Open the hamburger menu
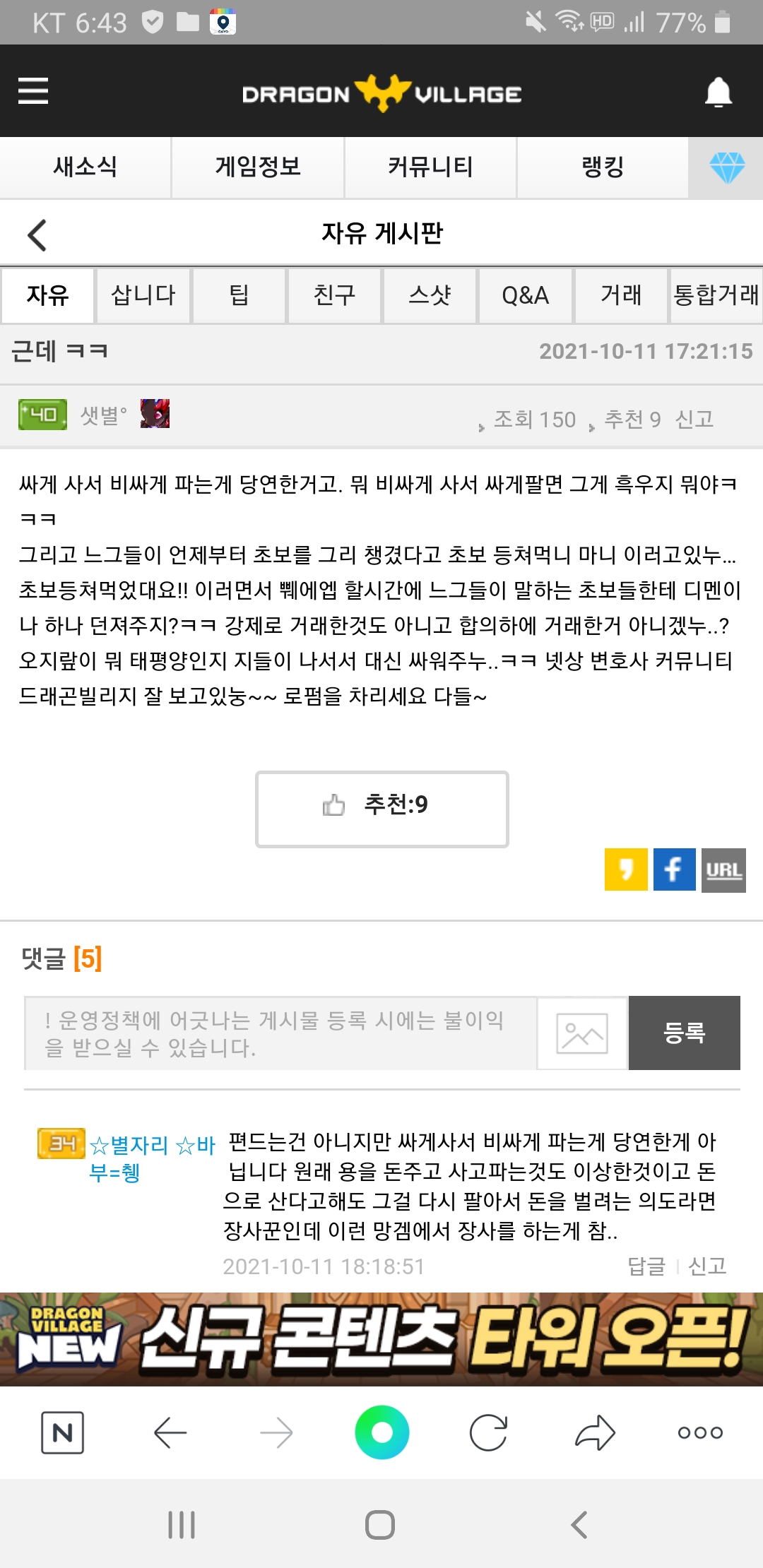 33,91
